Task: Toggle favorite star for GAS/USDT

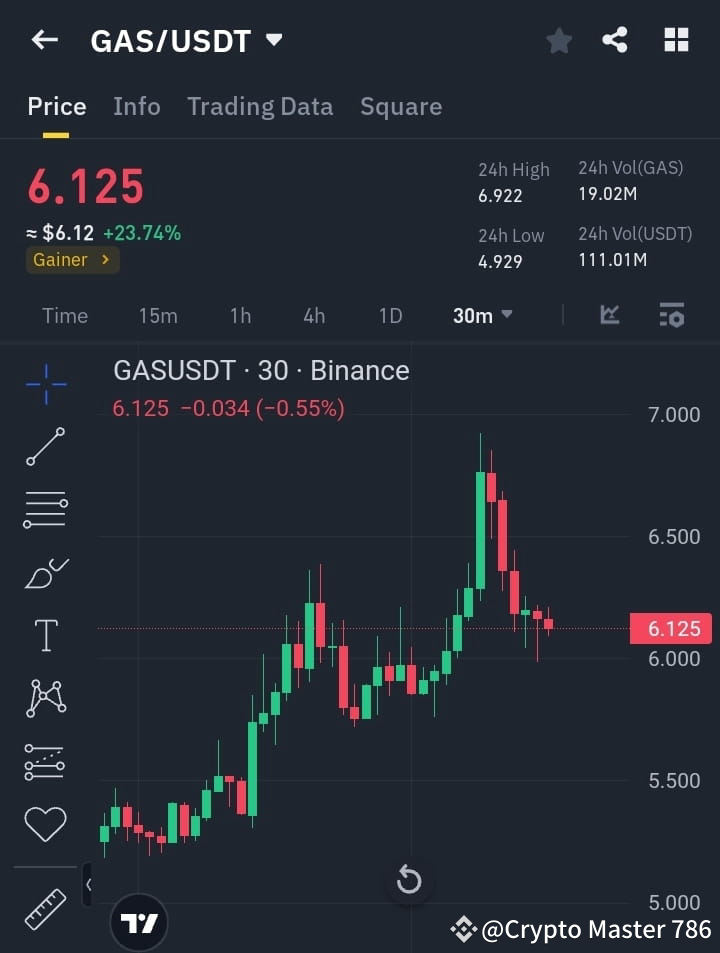Action: pos(558,40)
